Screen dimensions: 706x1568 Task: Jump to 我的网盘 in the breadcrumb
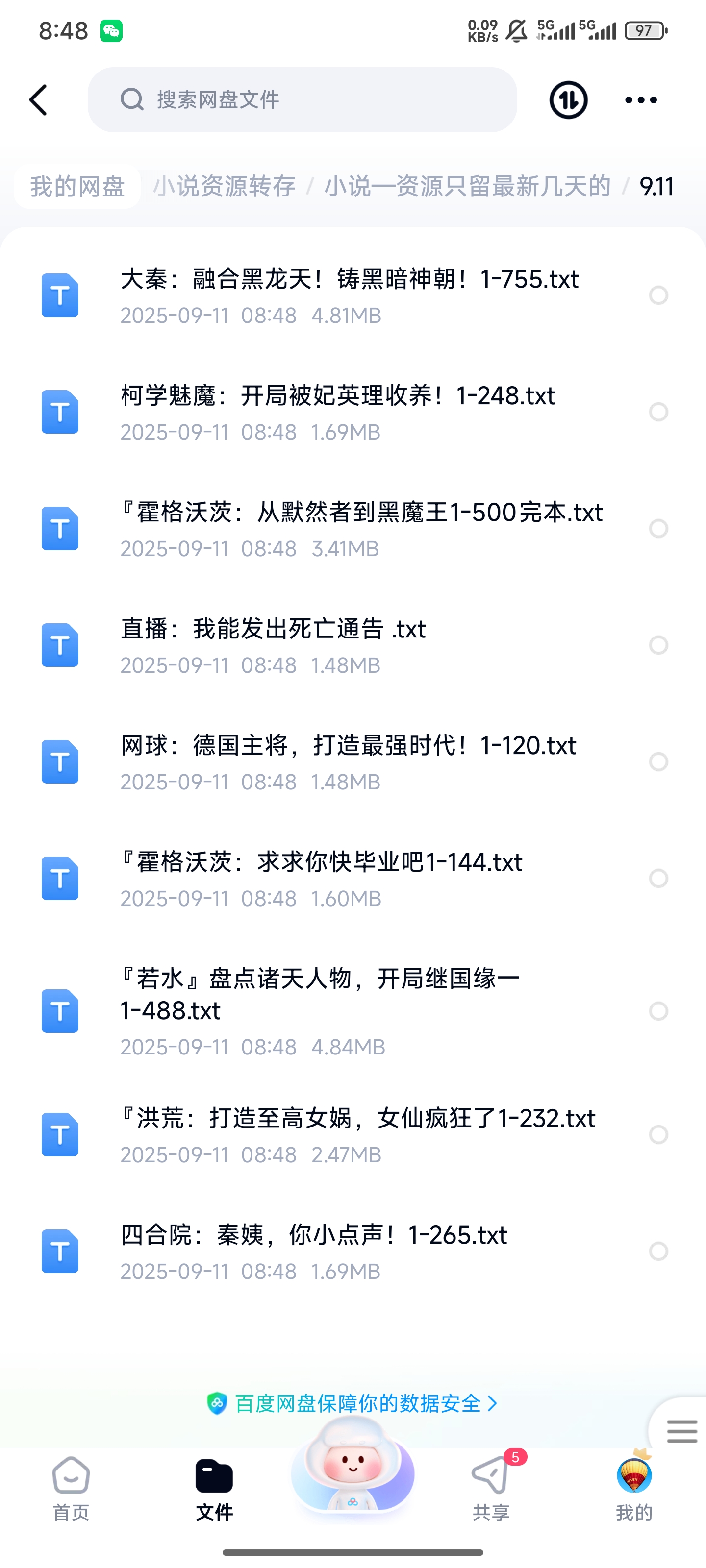[x=77, y=186]
